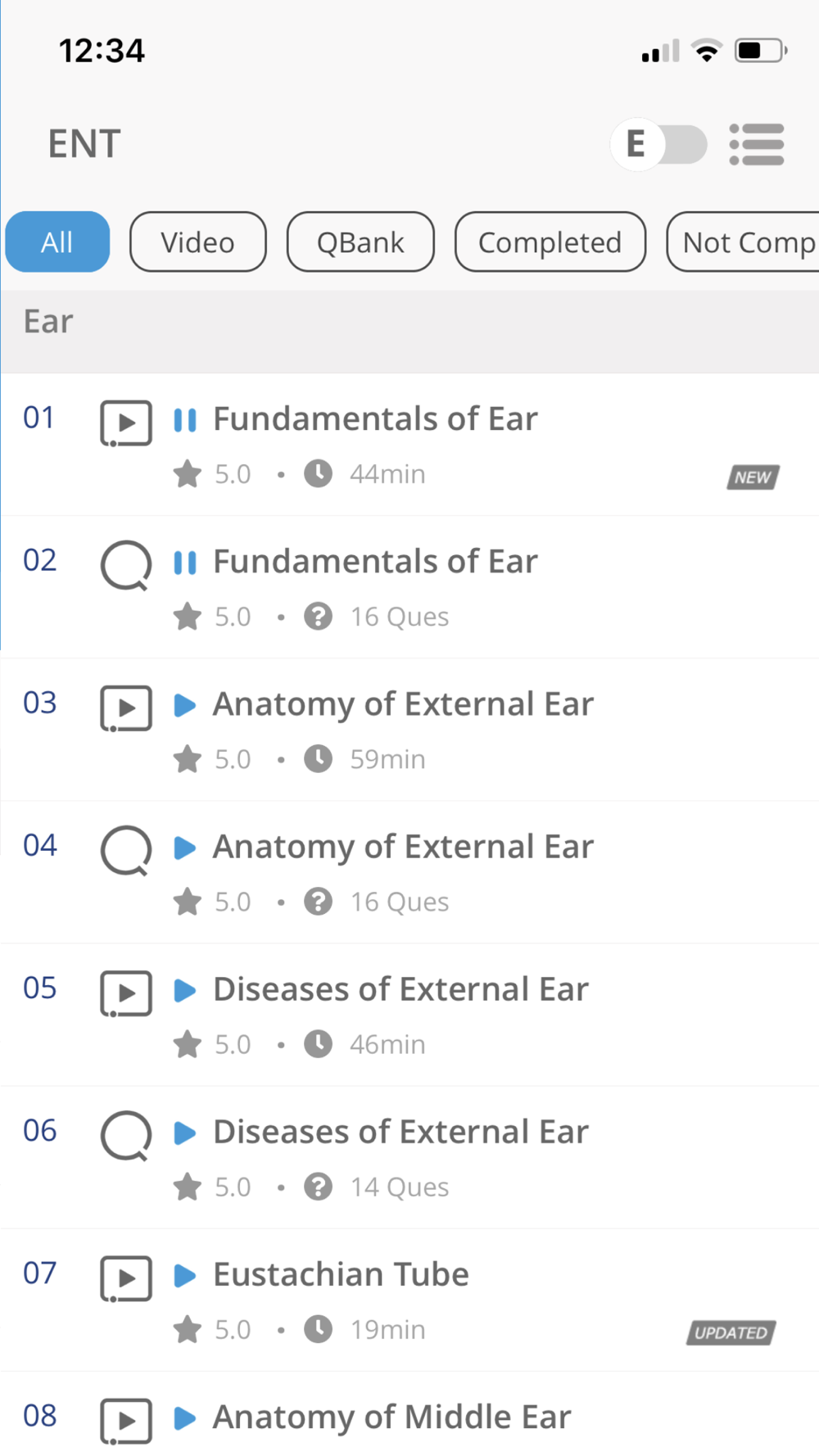Open video 05 Diseases of External Ear
Viewport: 819px width, 1456px height.
click(x=409, y=1015)
